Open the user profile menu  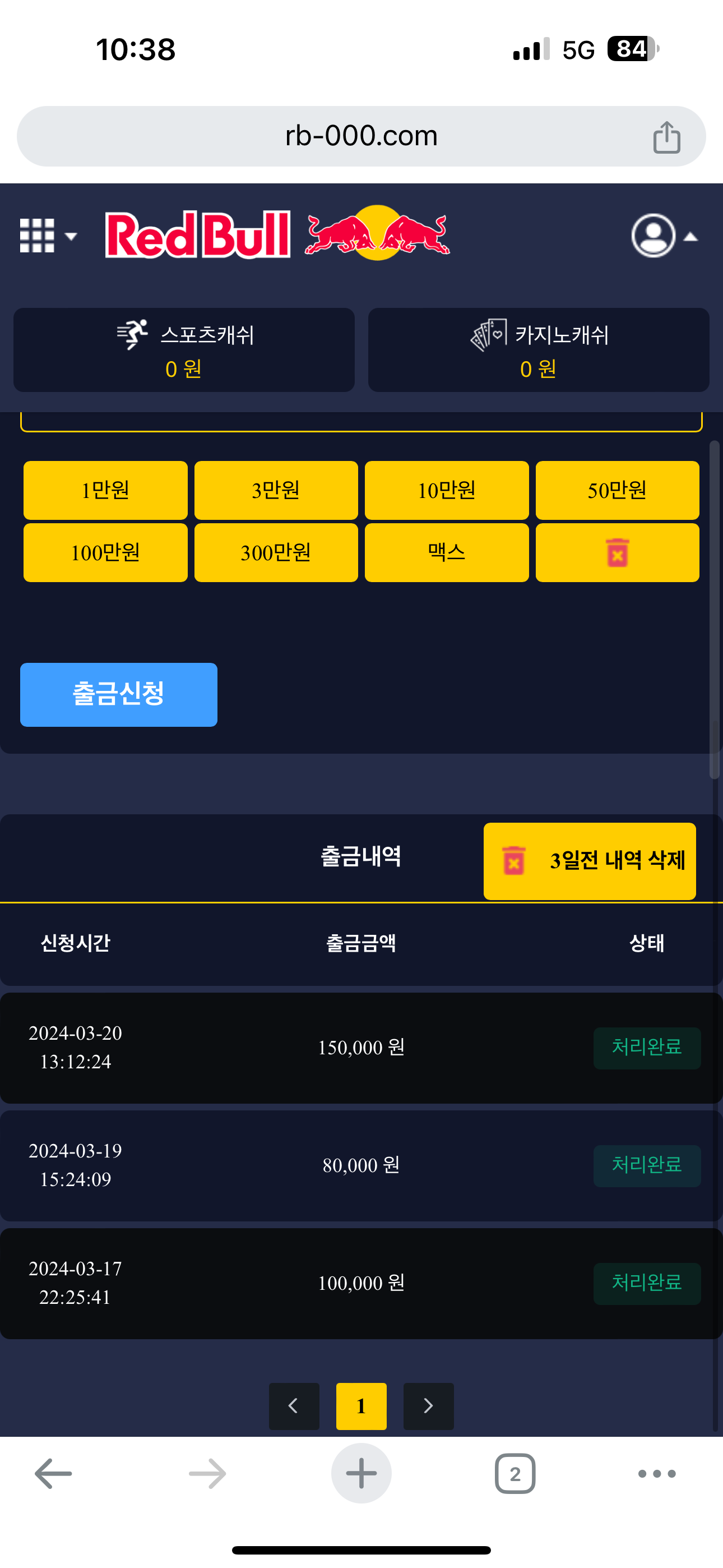[x=662, y=236]
